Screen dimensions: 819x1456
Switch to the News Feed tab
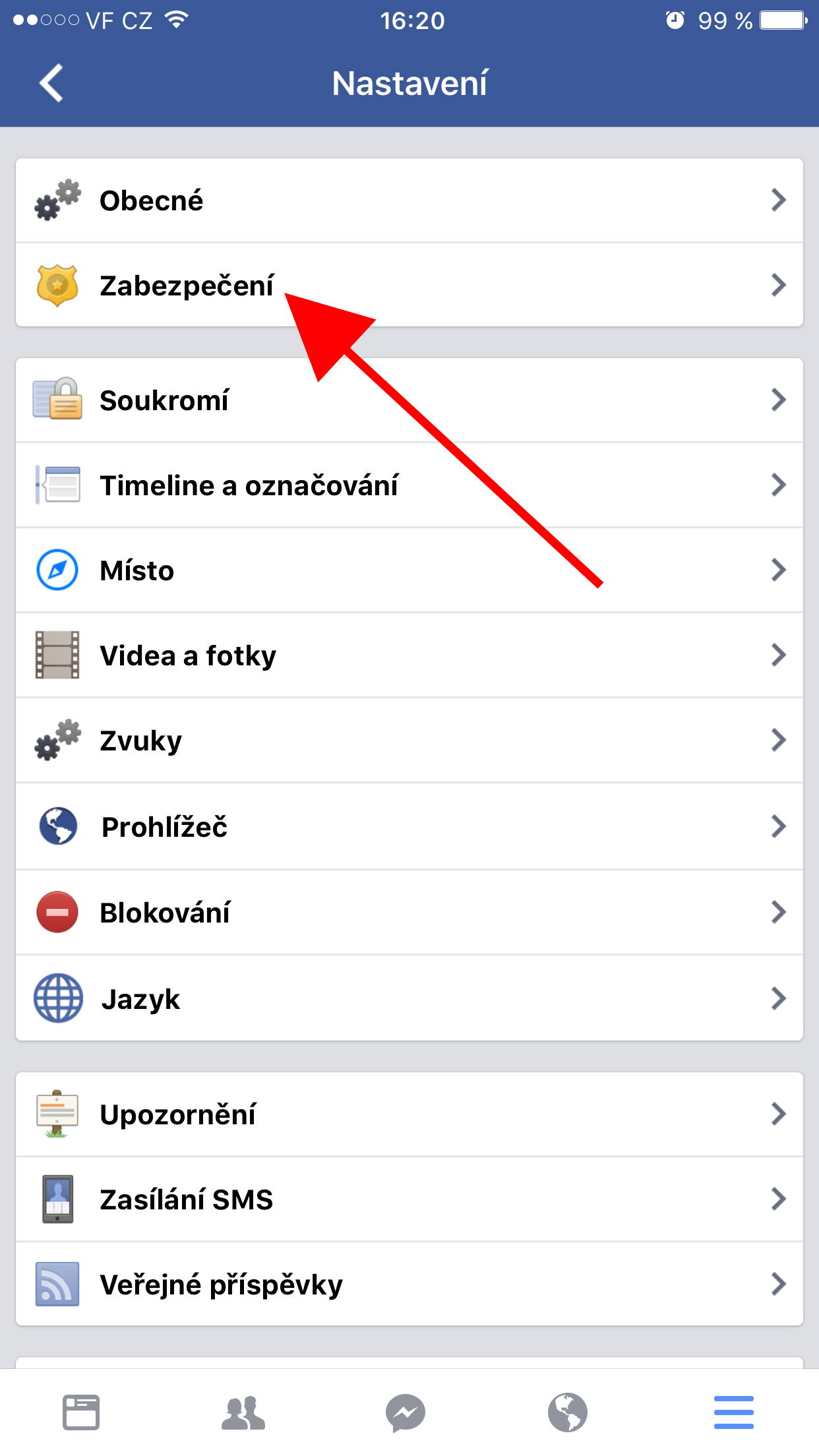tap(81, 1412)
